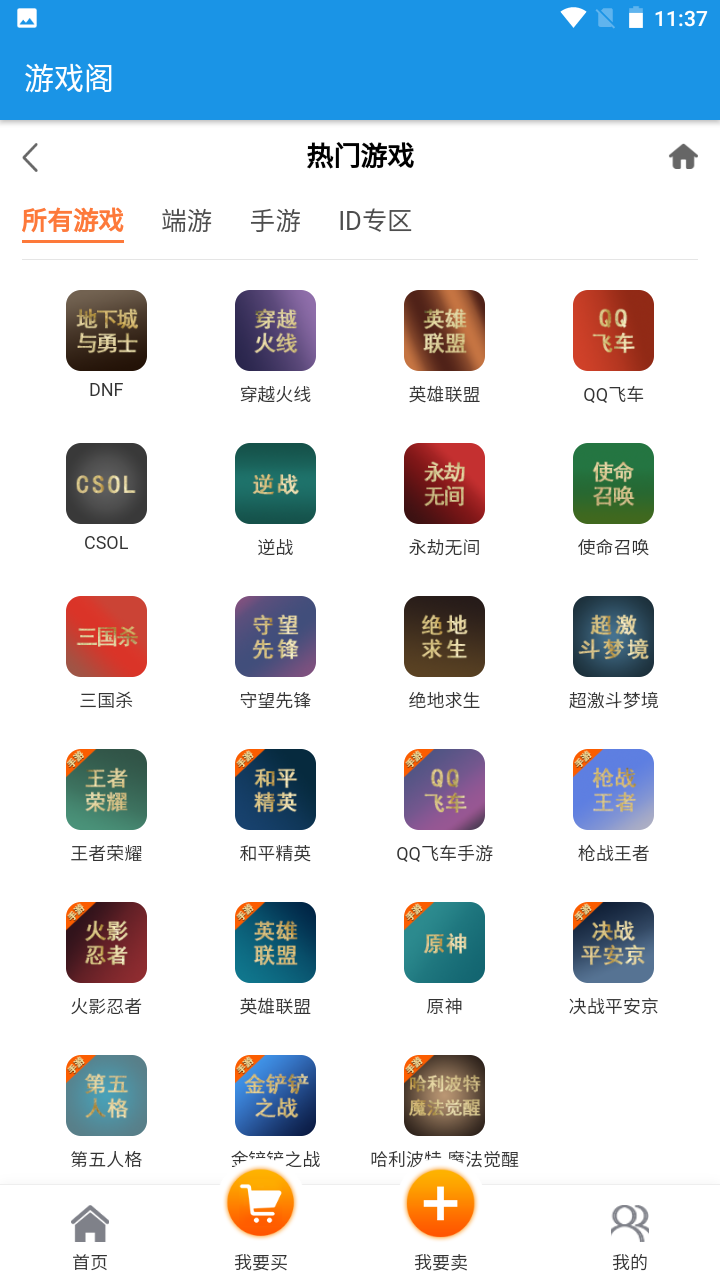Tap the 使命召唤 game icon
The width and height of the screenshot is (720, 1280).
click(613, 484)
